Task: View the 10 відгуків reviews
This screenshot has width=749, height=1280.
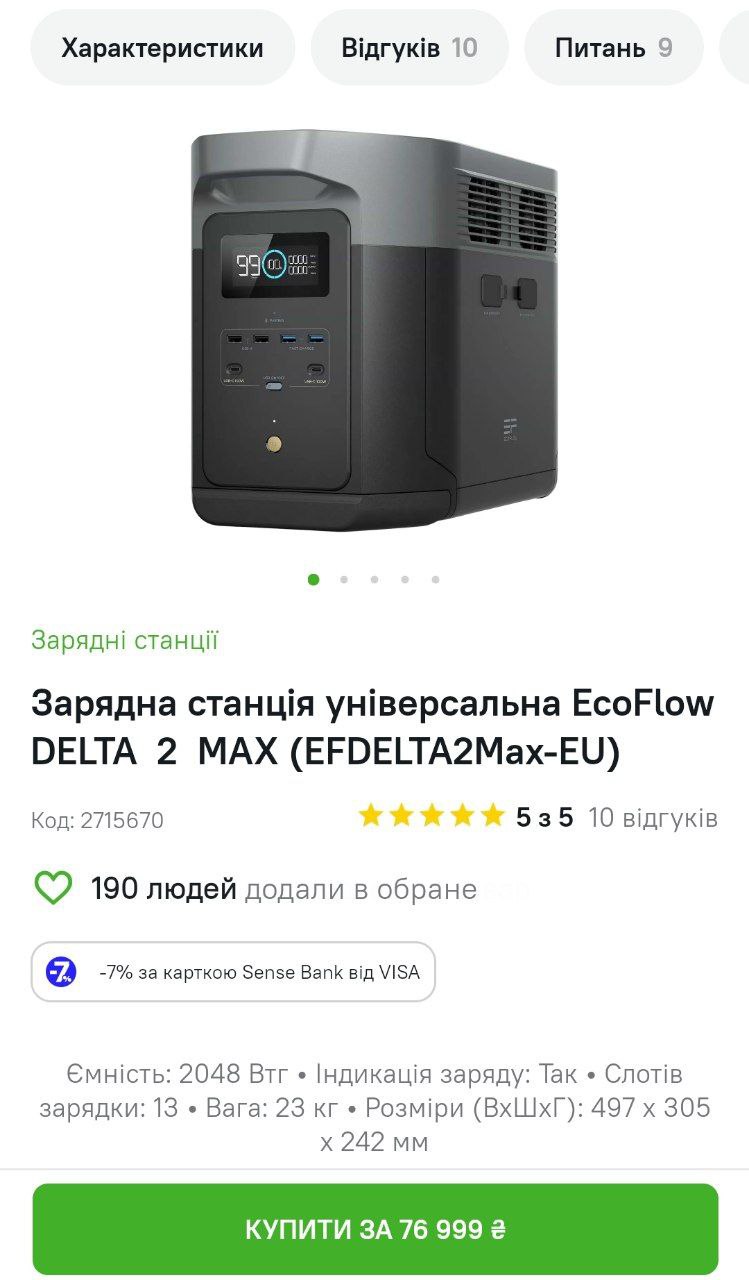Action: pos(653,818)
